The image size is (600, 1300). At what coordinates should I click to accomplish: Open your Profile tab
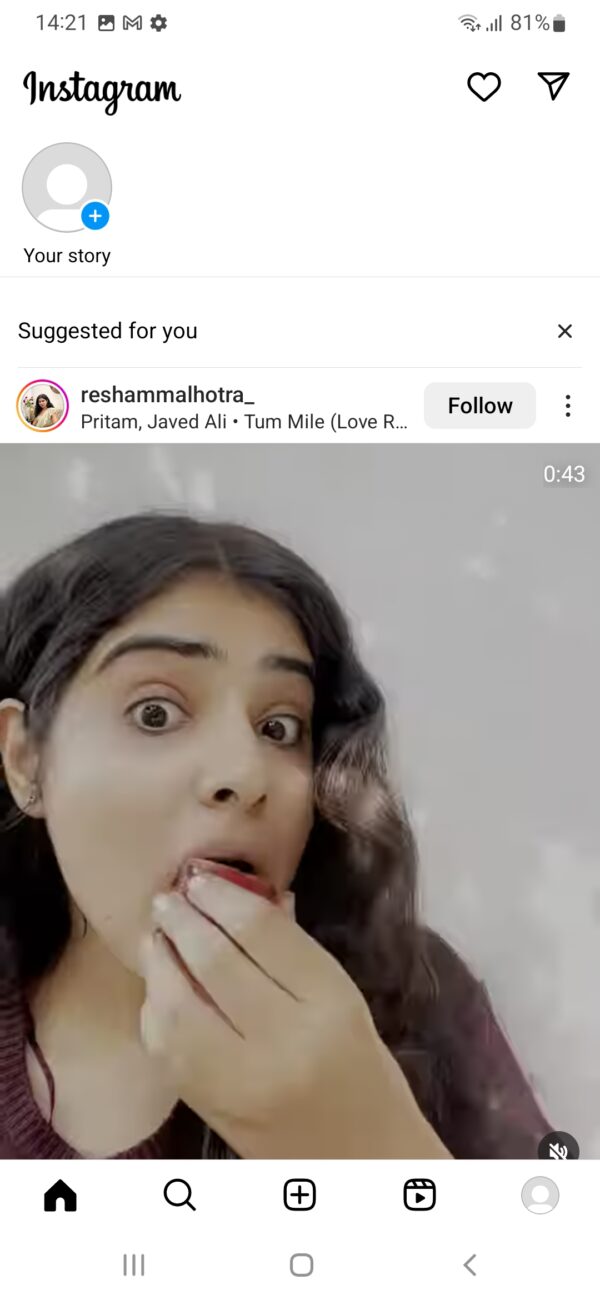(540, 1195)
